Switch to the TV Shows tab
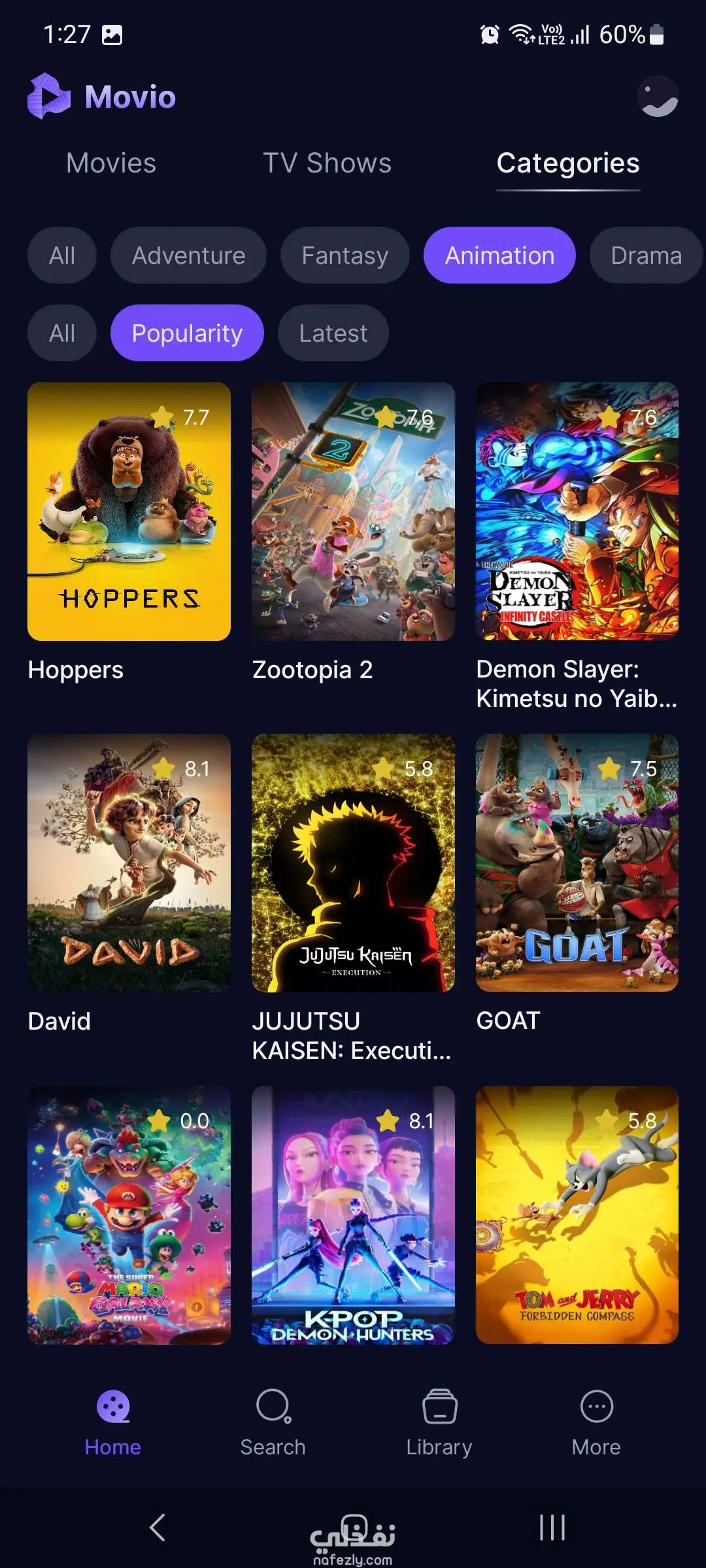Screen dimensions: 706x1568 (327, 163)
